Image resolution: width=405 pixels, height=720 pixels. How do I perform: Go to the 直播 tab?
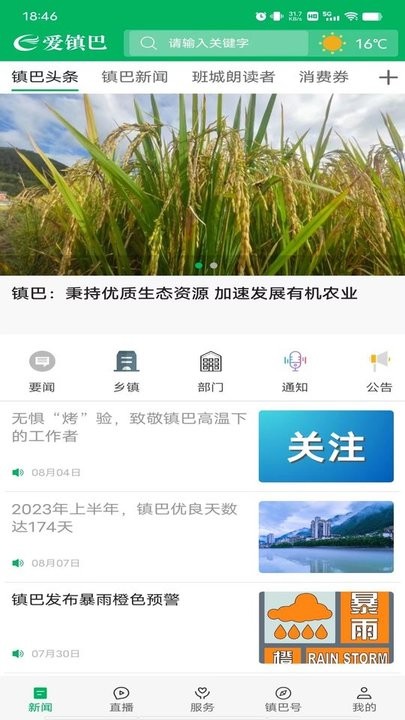[x=121, y=699]
